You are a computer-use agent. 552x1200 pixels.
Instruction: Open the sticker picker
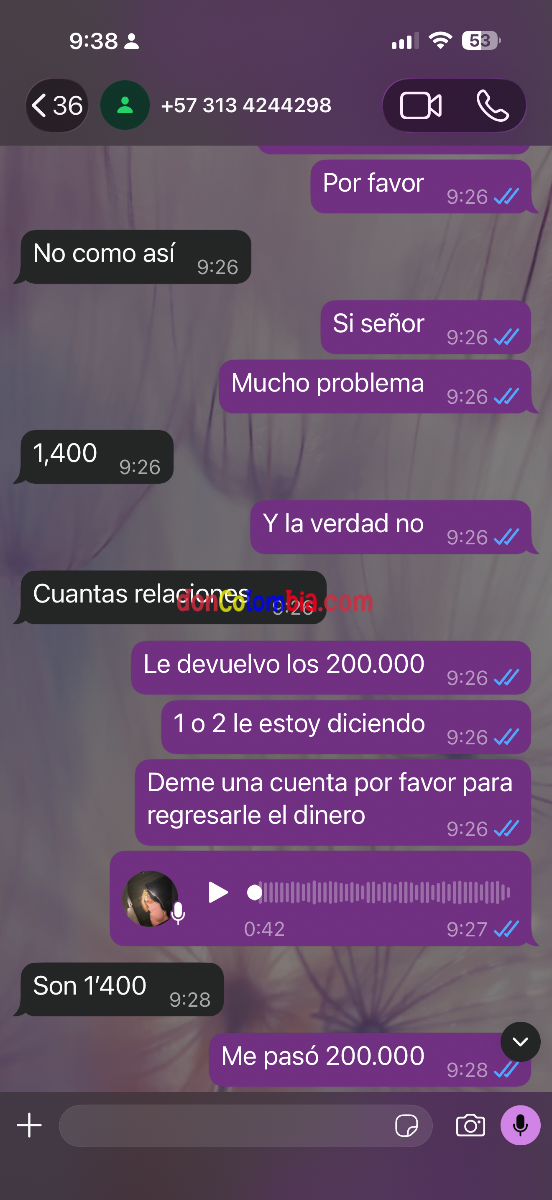tap(406, 1126)
